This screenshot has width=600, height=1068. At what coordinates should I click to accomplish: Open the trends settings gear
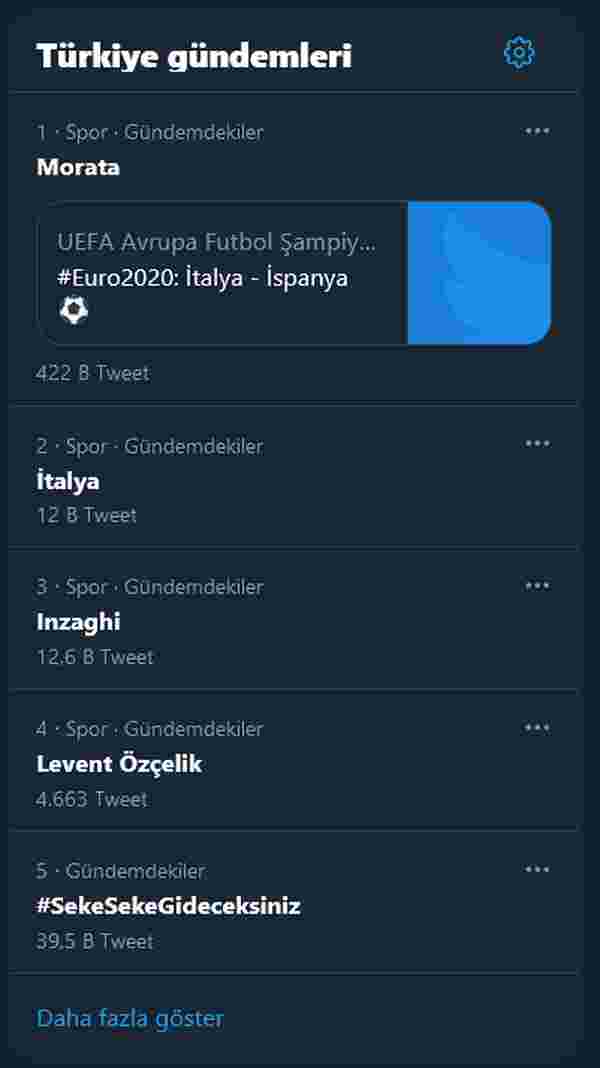pyautogui.click(x=519, y=53)
